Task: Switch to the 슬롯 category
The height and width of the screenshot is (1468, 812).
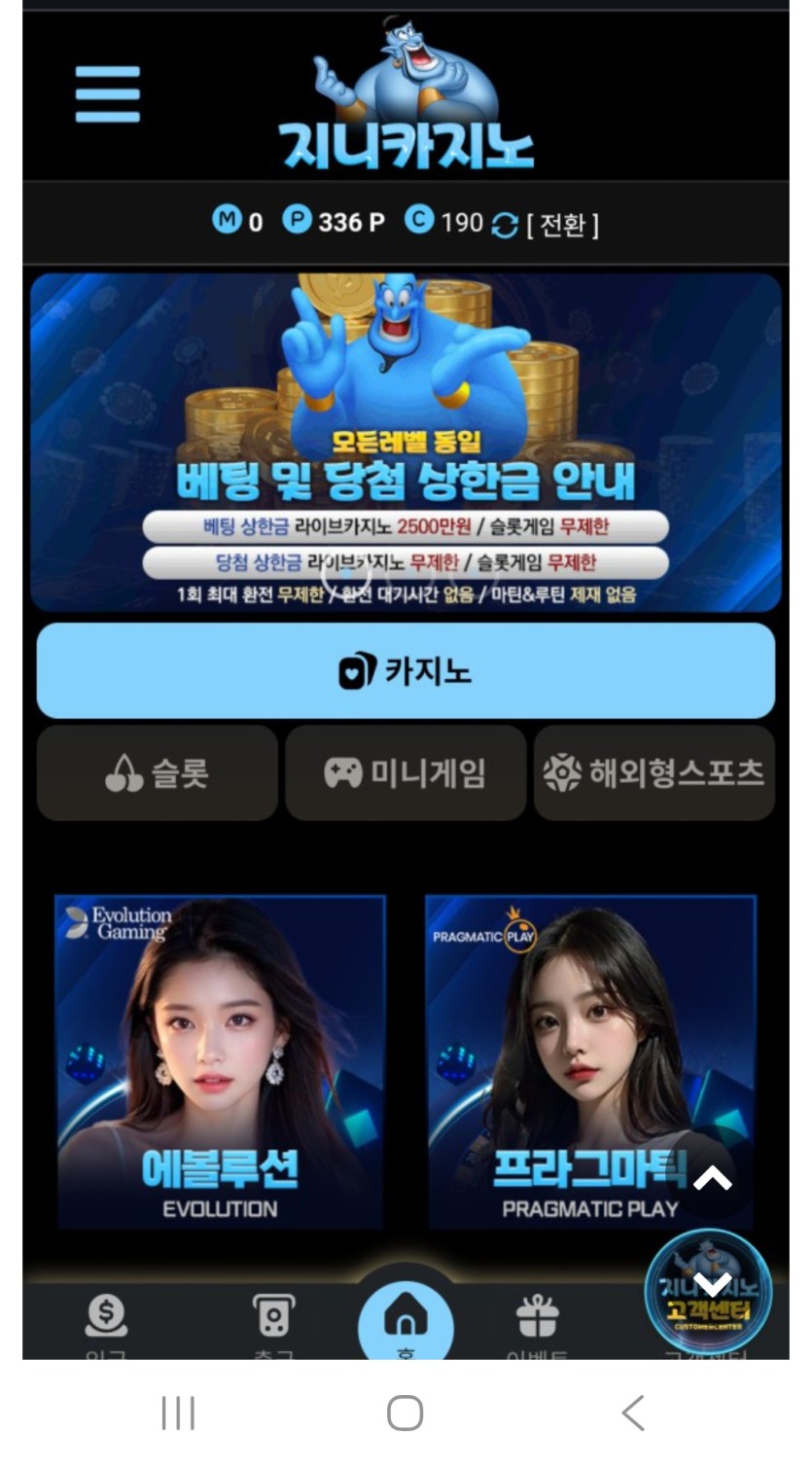Action: click(x=158, y=773)
